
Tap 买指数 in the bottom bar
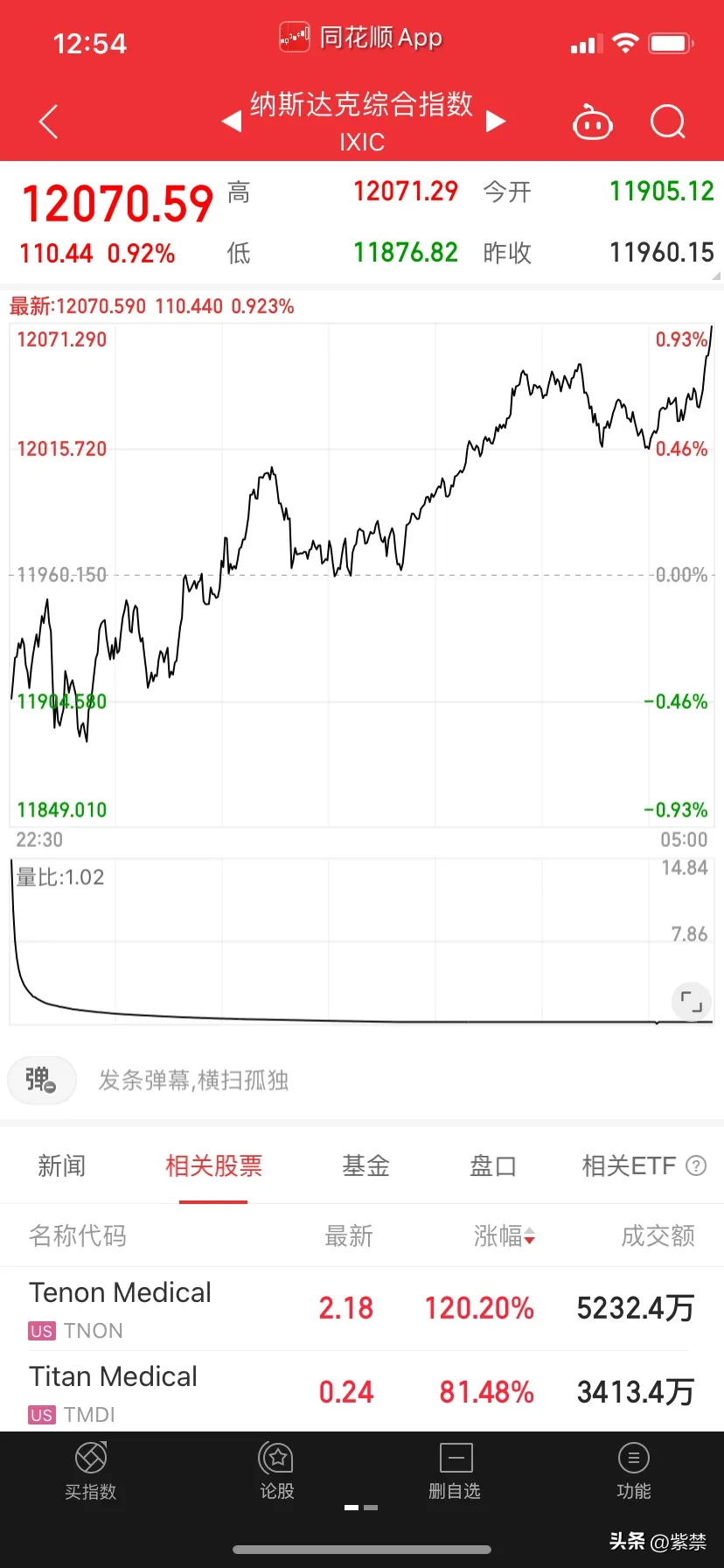point(91,1473)
